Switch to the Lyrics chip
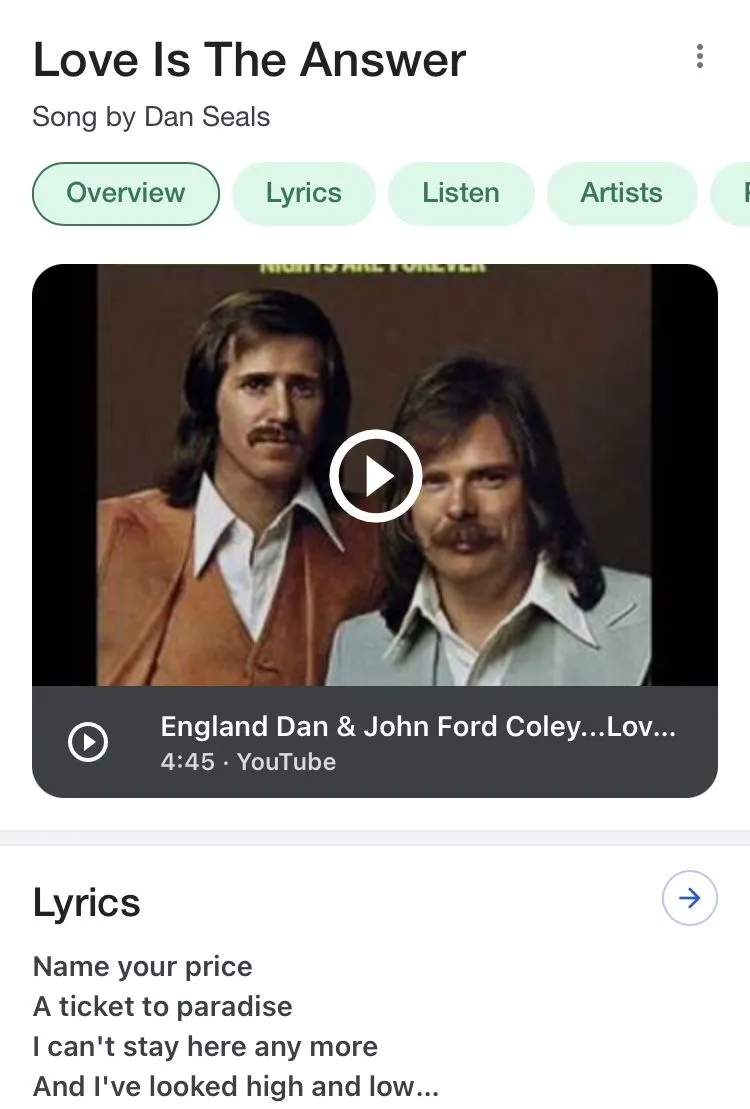The width and height of the screenshot is (750, 1109). 304,193
